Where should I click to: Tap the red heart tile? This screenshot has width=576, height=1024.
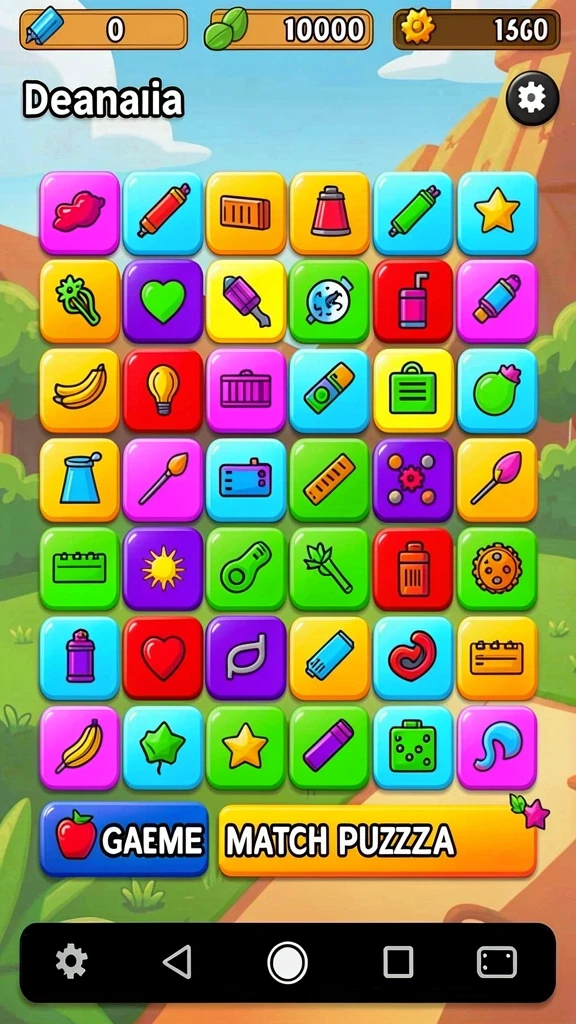(163, 658)
